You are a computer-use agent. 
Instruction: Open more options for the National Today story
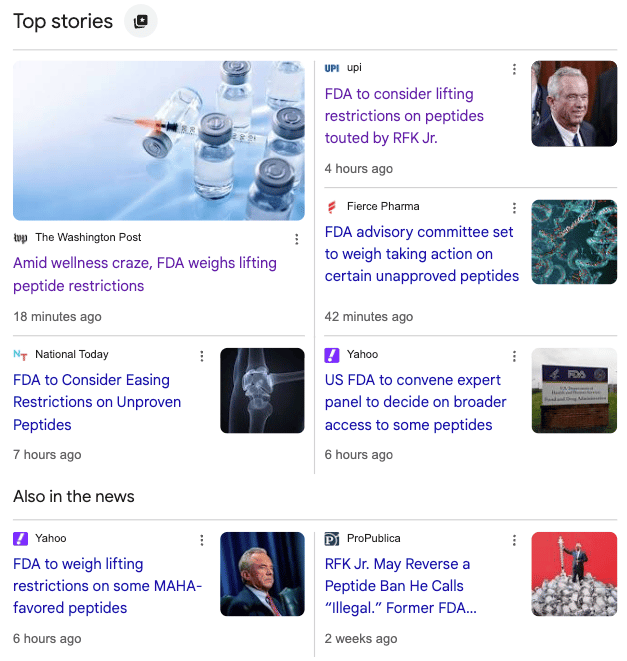[x=202, y=356]
